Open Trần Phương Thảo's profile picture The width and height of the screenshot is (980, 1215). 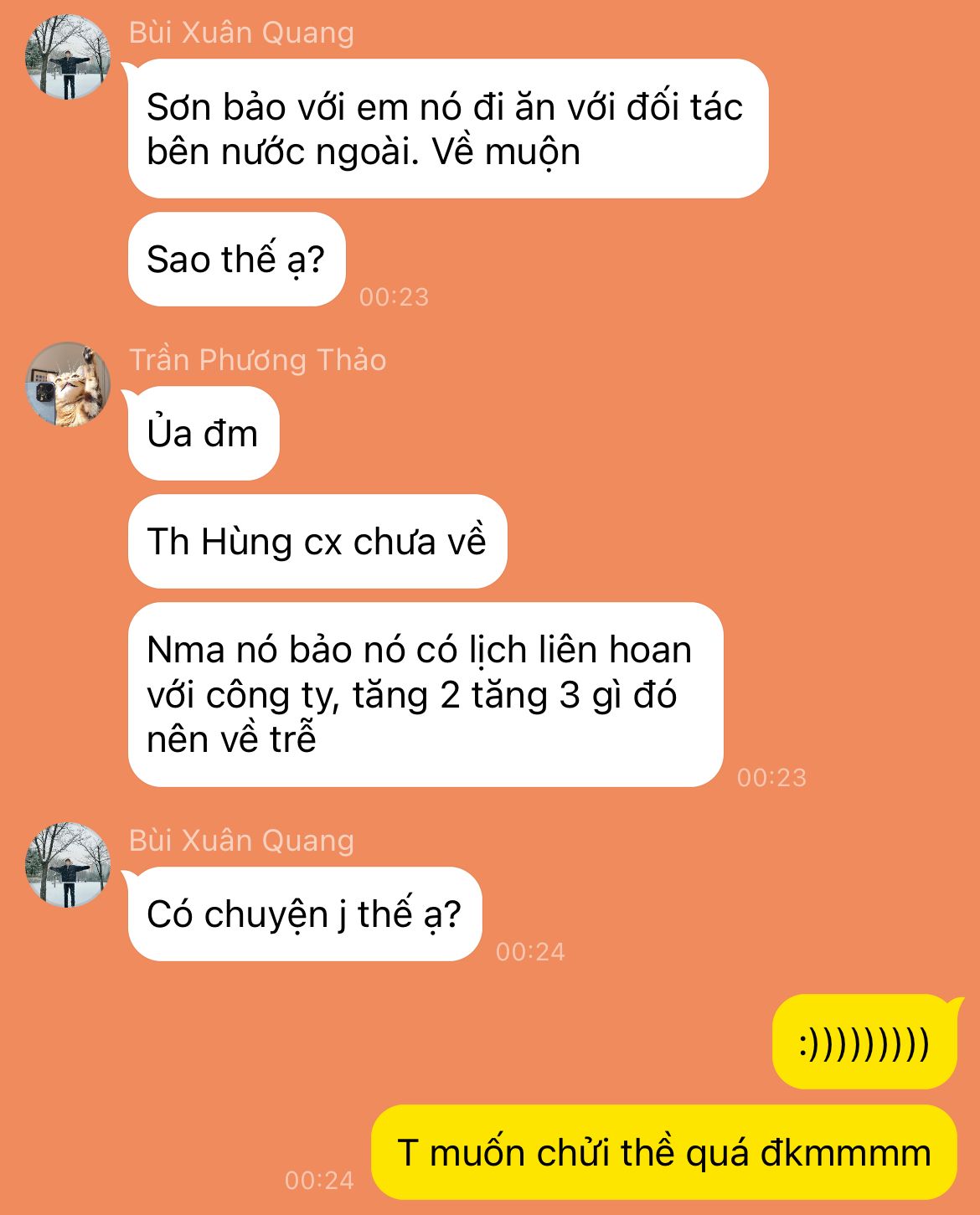click(x=68, y=384)
